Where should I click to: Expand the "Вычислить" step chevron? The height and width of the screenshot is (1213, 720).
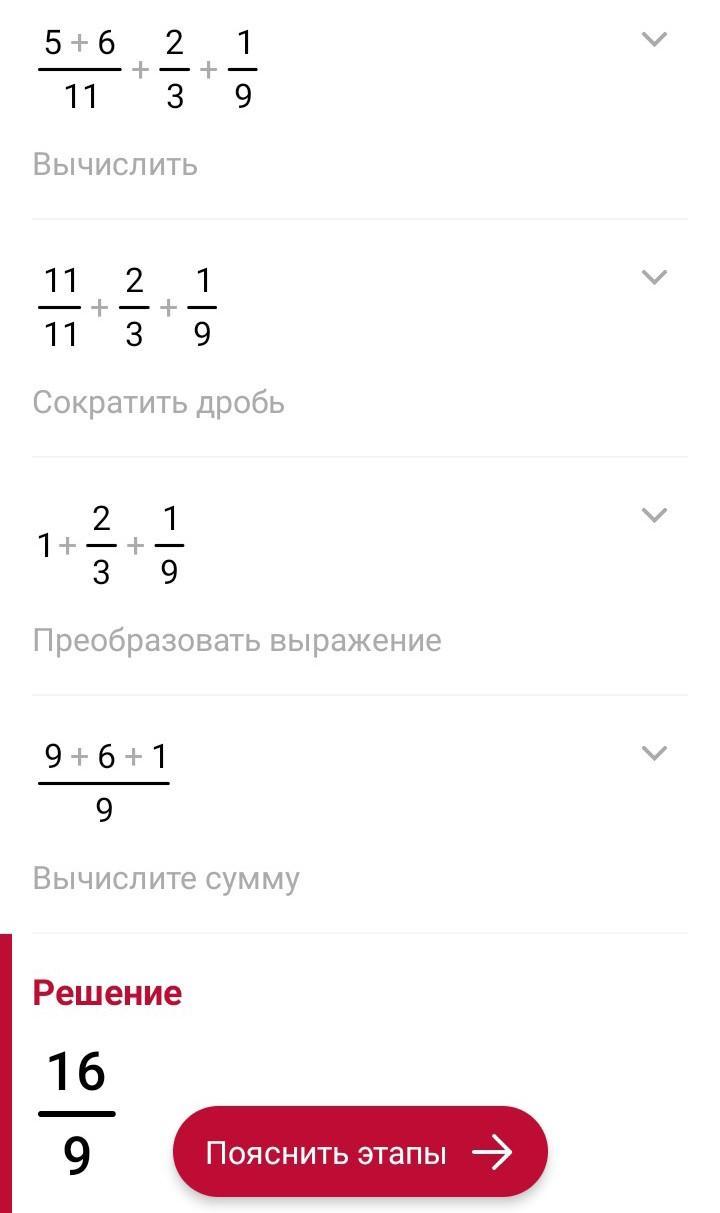(x=654, y=40)
